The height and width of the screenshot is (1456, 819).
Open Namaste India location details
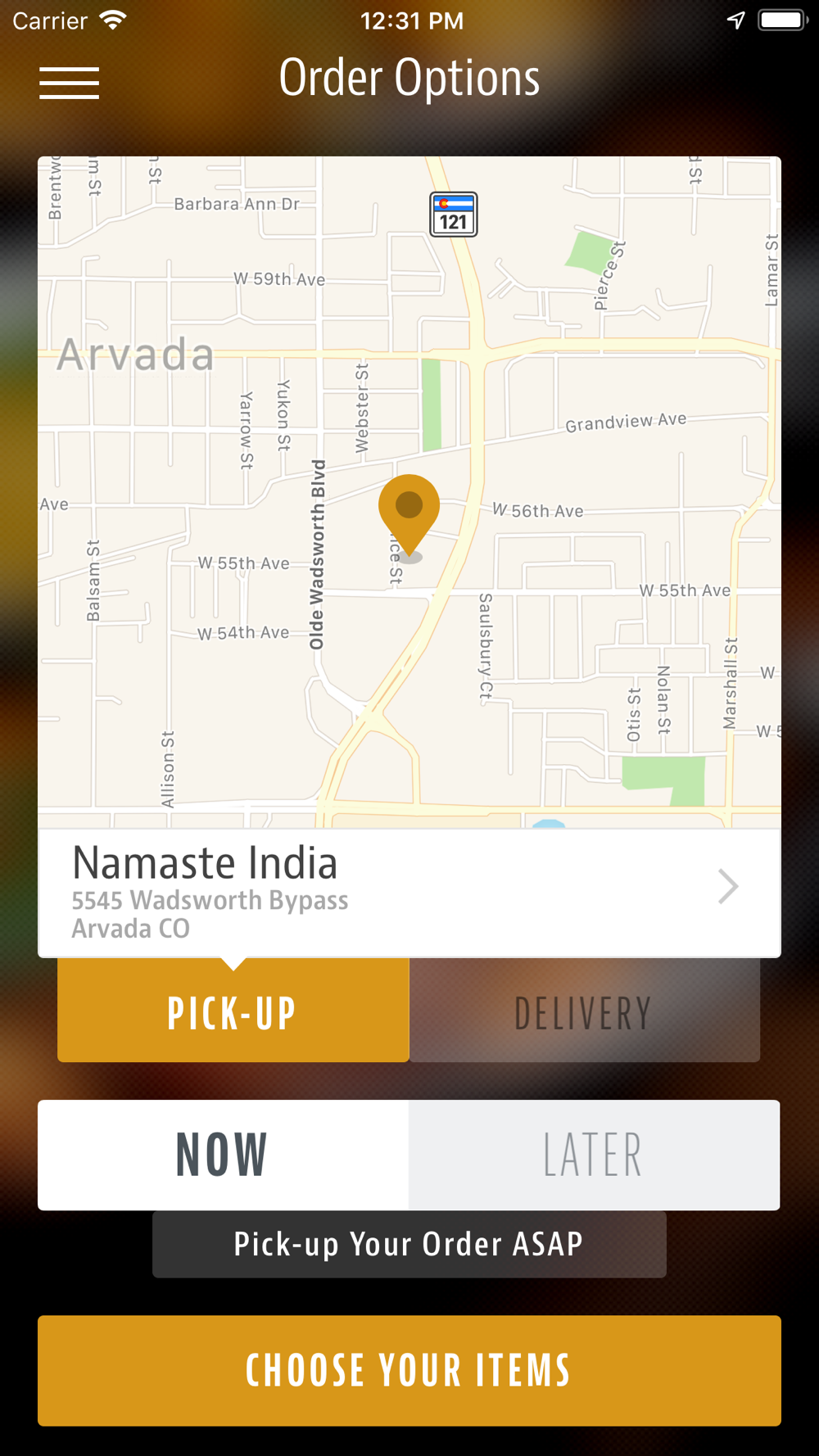(409, 893)
